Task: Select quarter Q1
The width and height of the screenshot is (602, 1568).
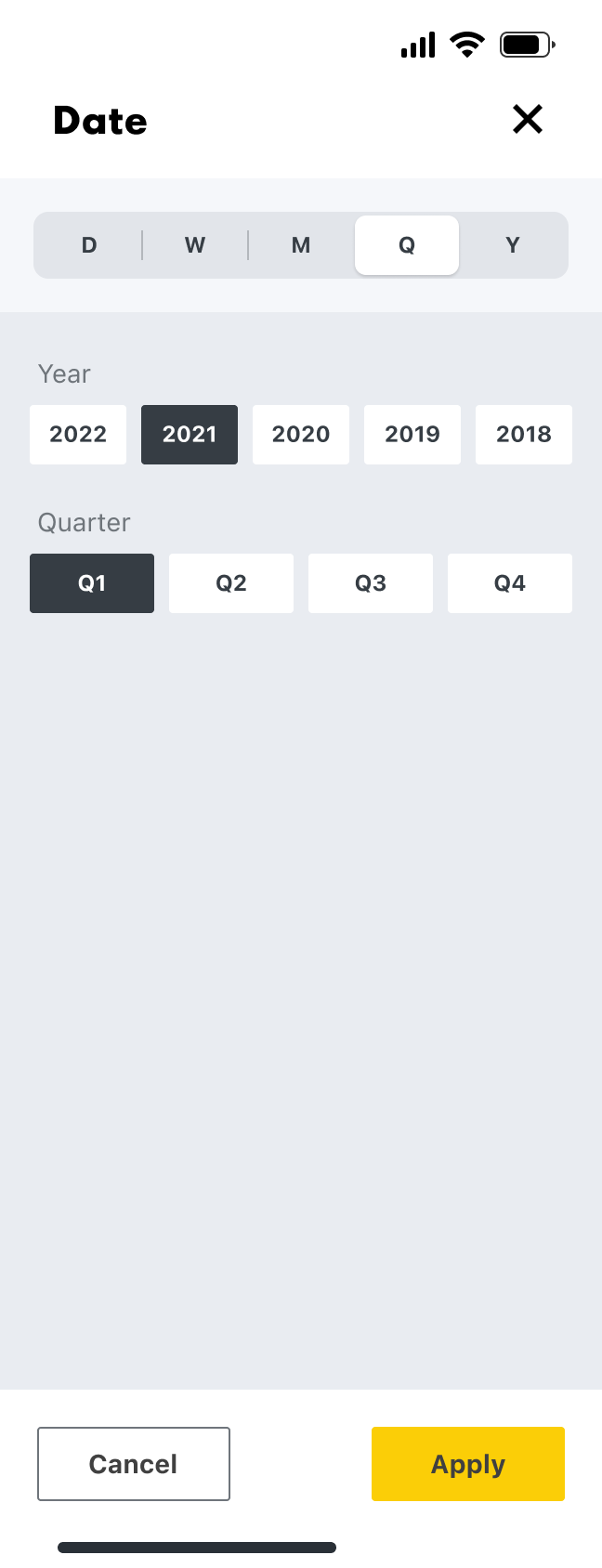Action: [92, 583]
